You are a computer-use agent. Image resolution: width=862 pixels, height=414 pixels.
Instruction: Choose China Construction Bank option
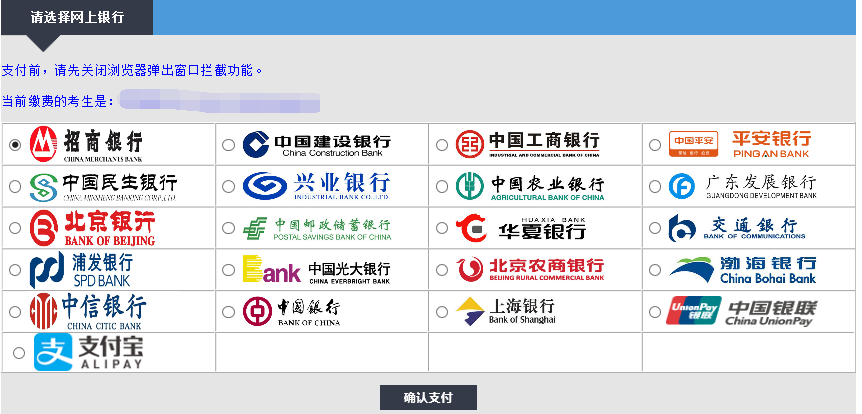click(228, 145)
